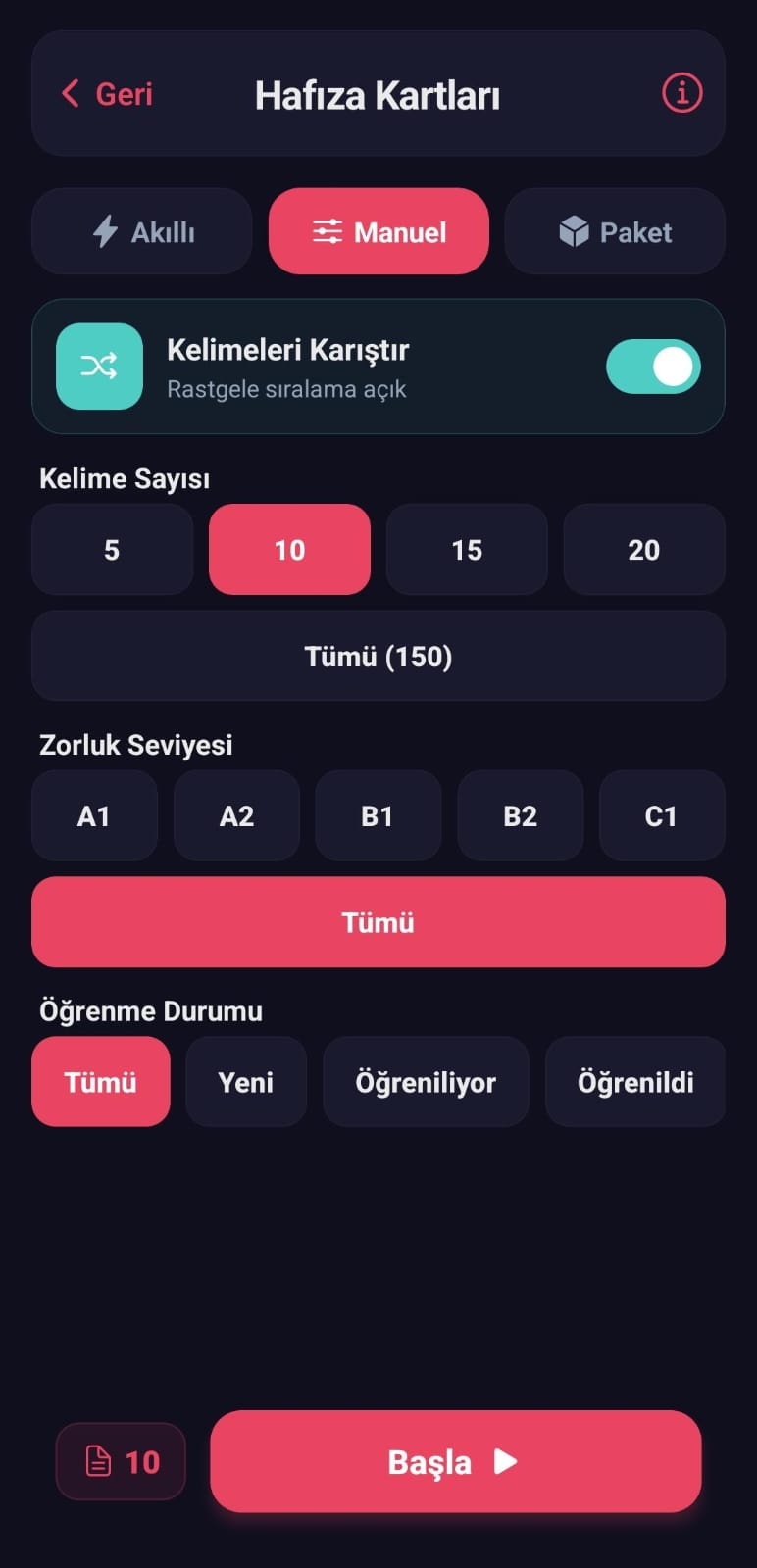Click the lightning icon on Akıllı

tap(107, 231)
